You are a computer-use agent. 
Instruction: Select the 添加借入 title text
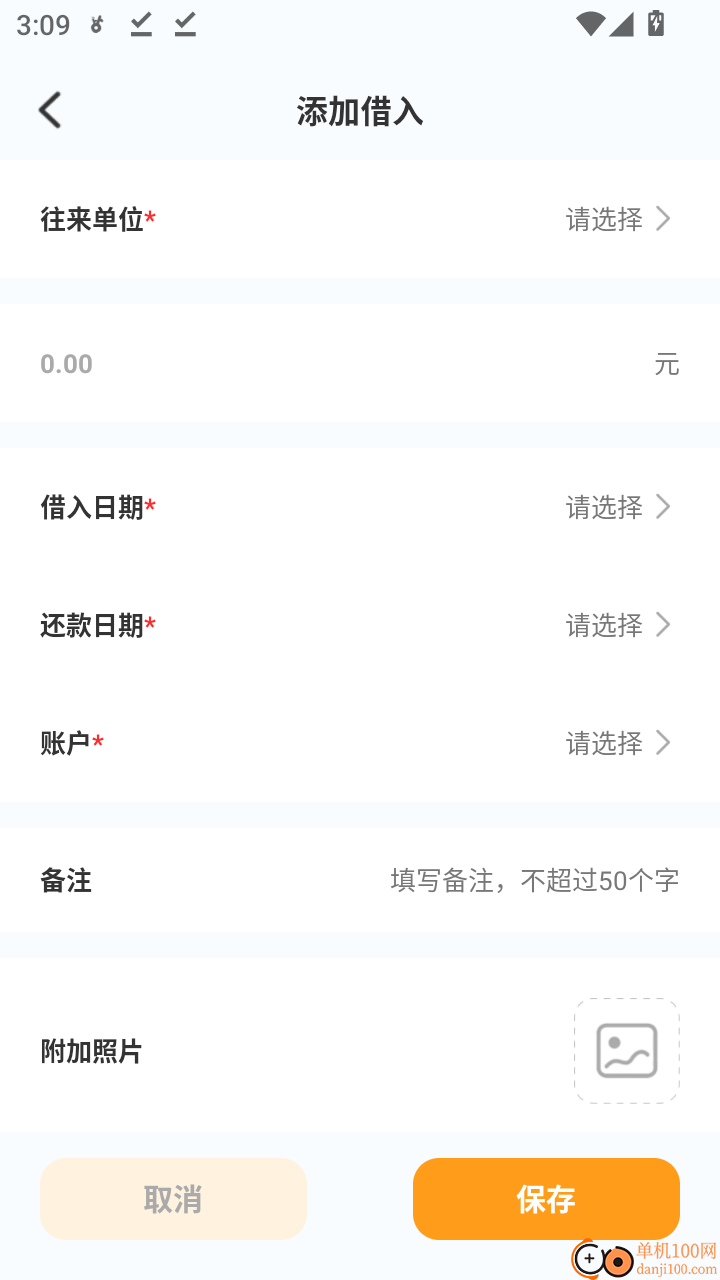tap(360, 112)
